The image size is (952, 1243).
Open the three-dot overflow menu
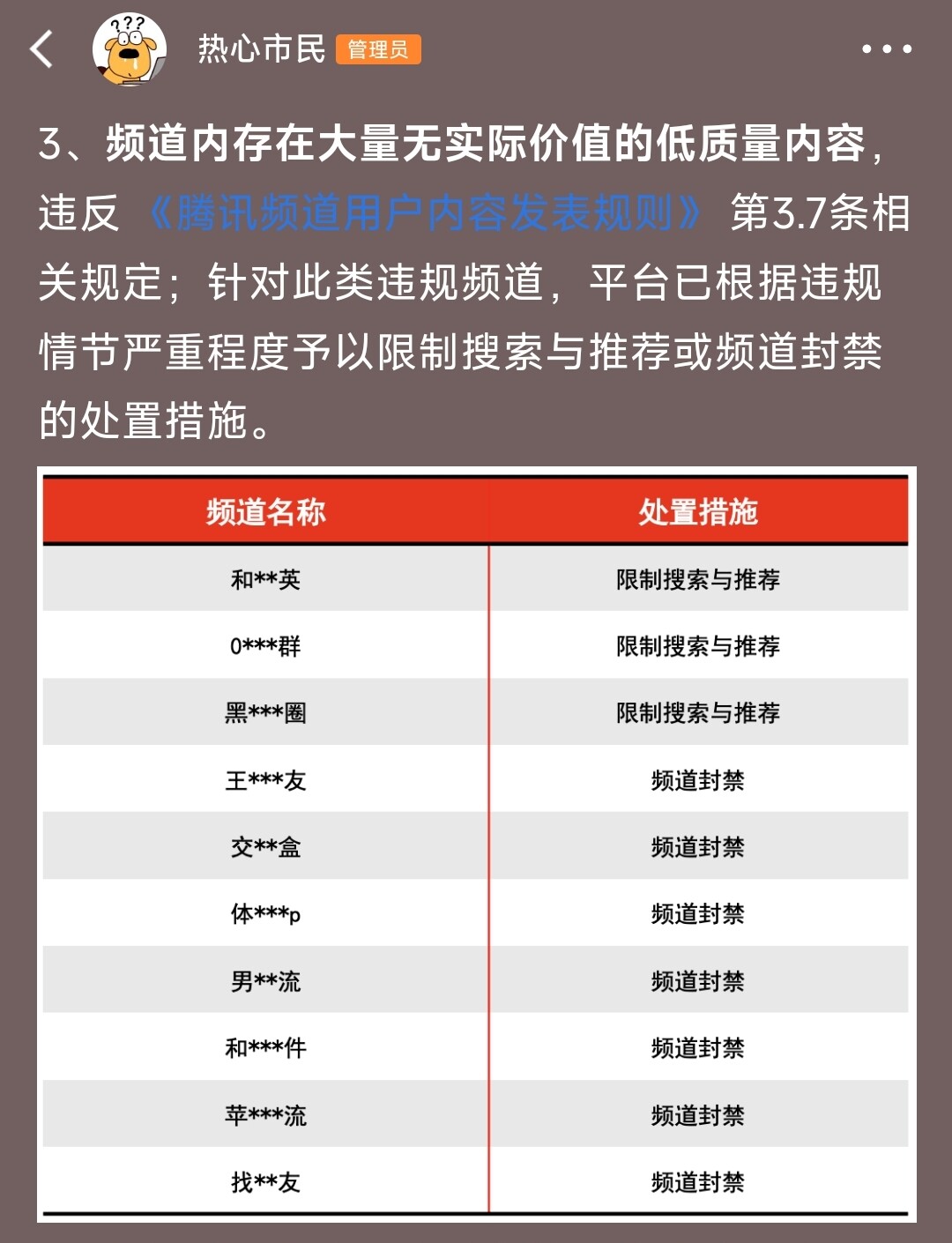[x=886, y=49]
